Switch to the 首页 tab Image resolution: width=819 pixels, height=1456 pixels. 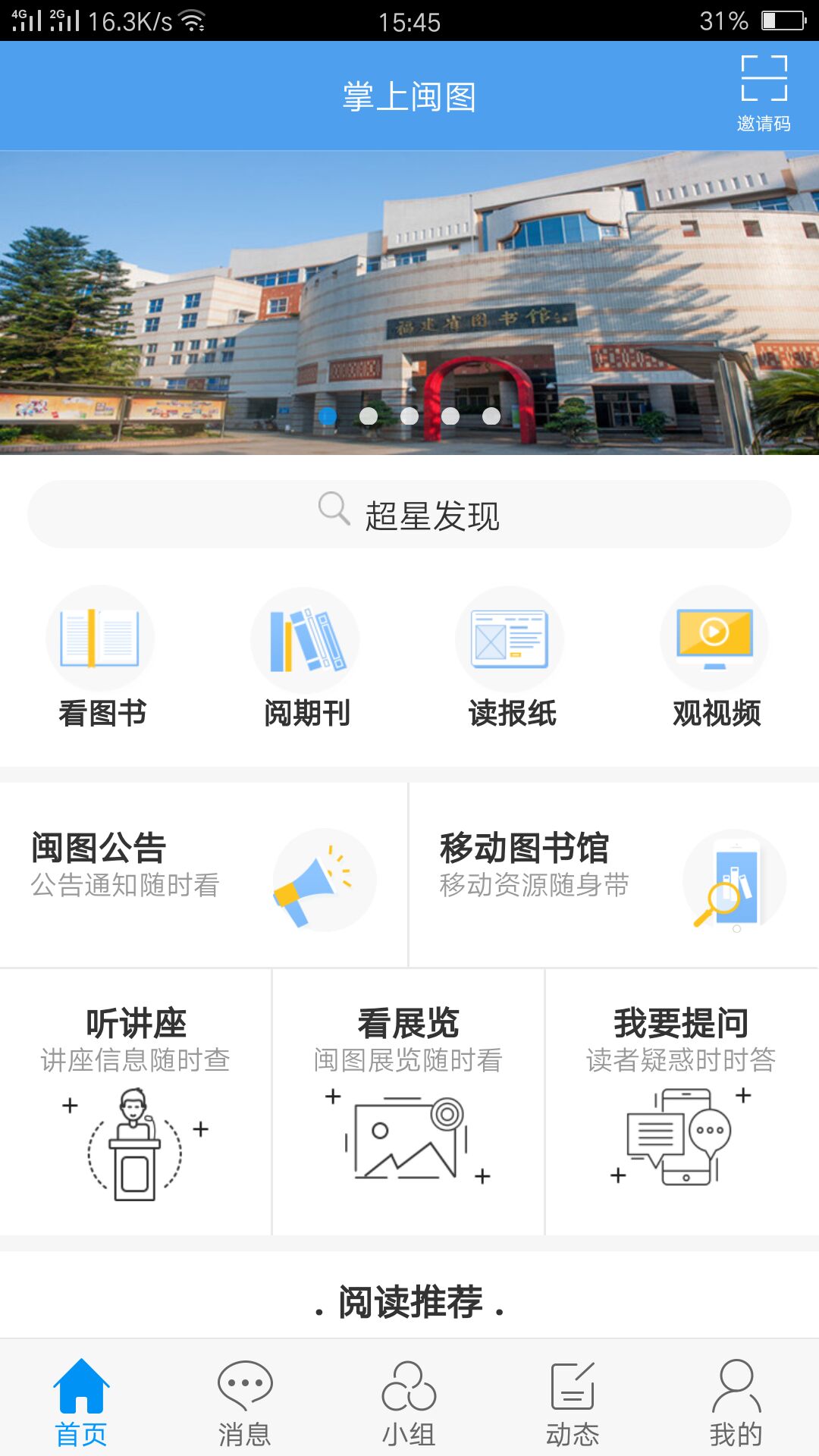click(81, 1403)
